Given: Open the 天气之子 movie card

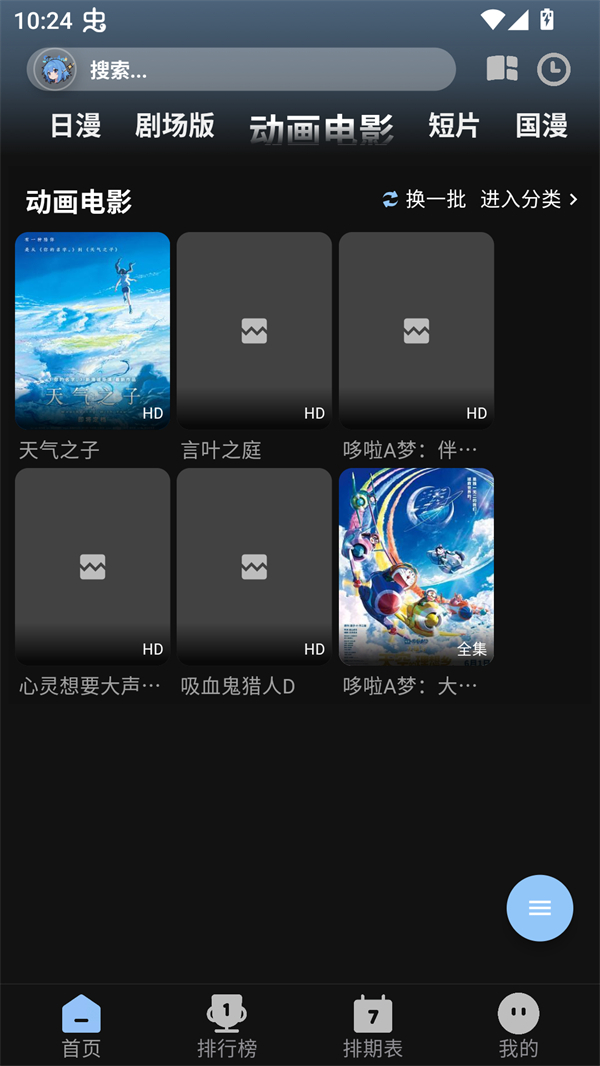Looking at the screenshot, I should coord(92,330).
